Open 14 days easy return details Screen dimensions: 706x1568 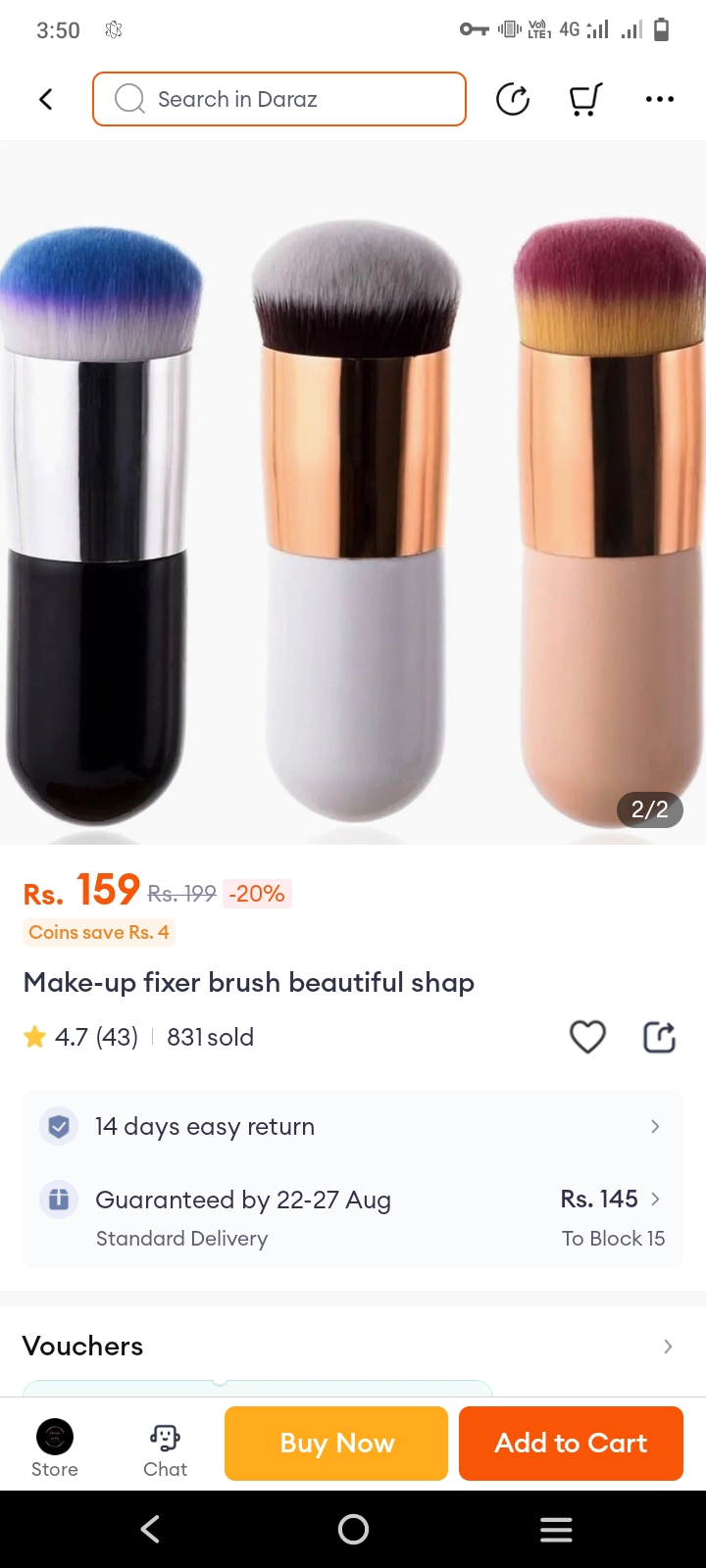[353, 1127]
